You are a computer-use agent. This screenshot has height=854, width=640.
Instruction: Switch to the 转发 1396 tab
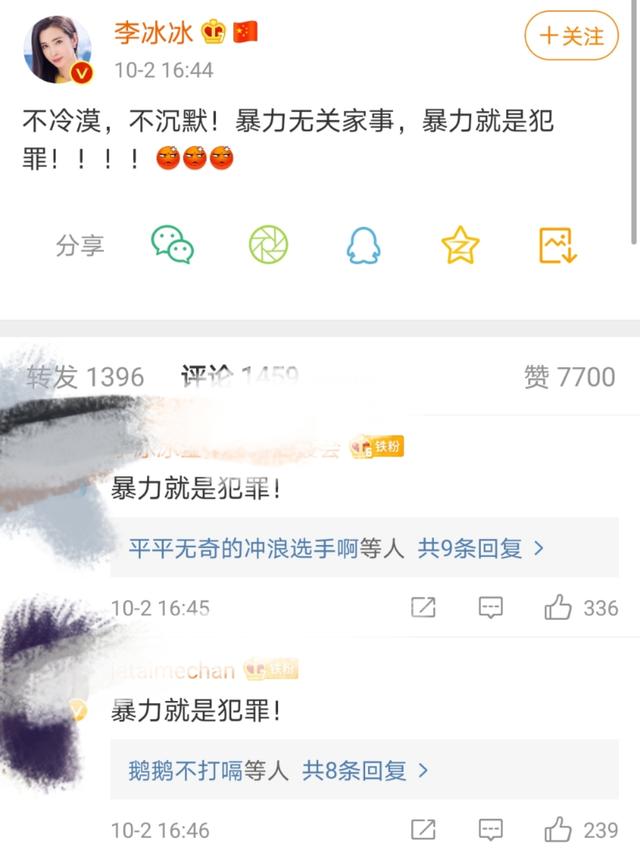click(x=85, y=377)
